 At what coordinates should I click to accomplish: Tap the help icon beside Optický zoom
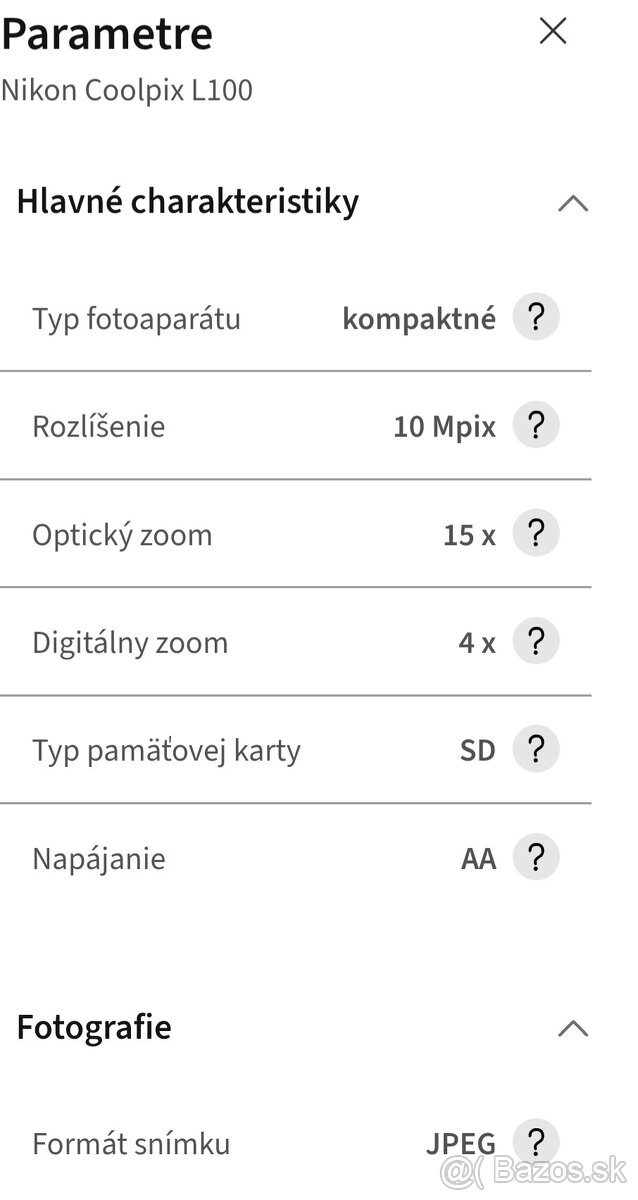pos(536,534)
